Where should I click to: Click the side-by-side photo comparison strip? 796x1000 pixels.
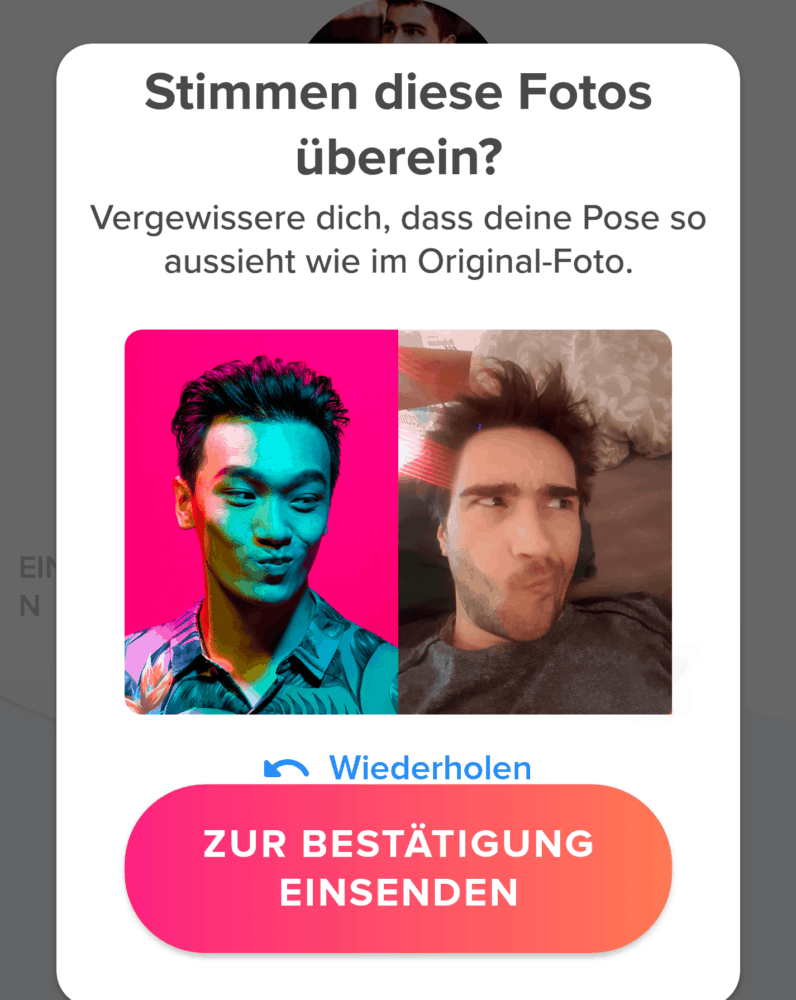398,524
